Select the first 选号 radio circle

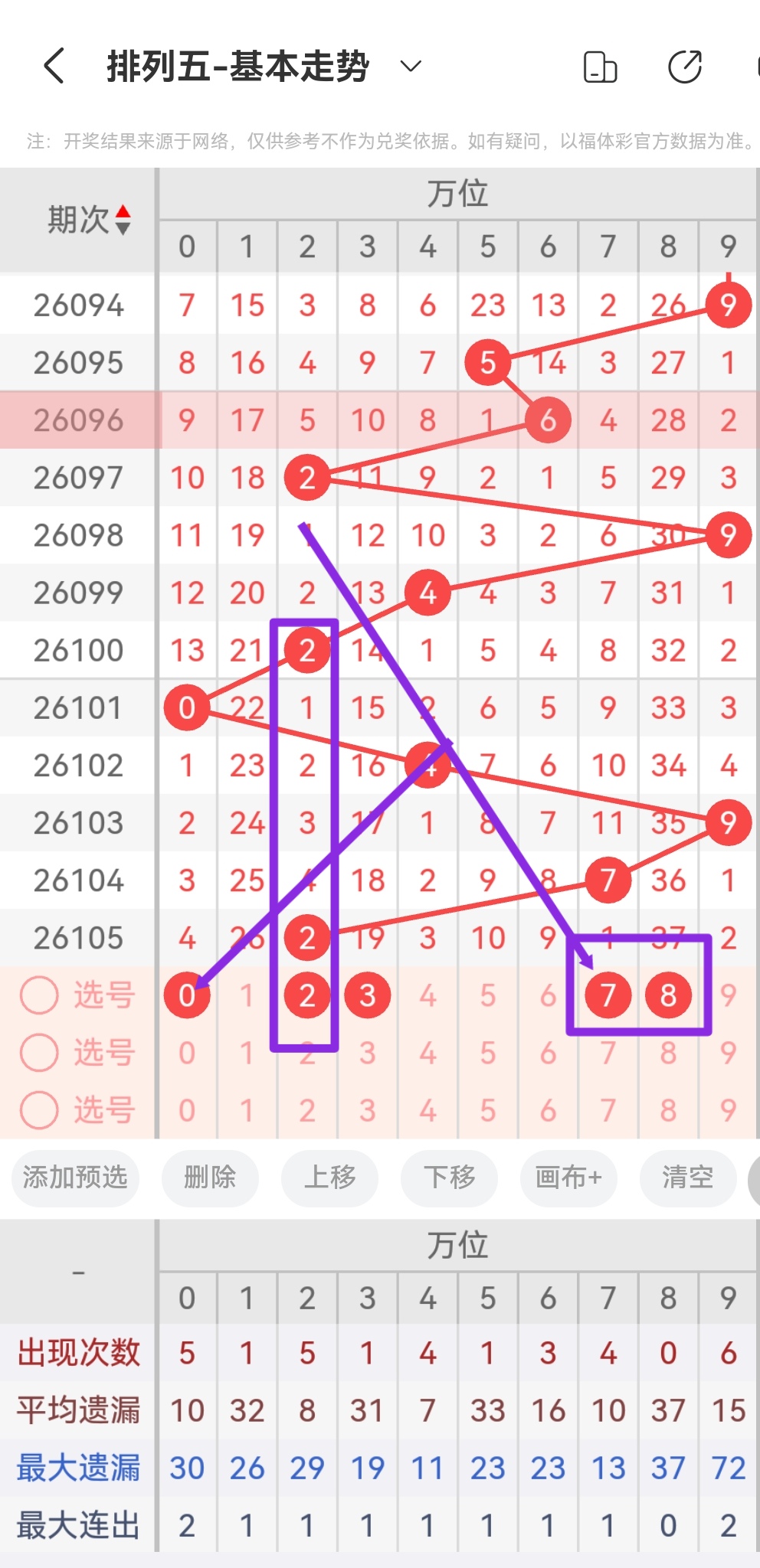[x=39, y=995]
